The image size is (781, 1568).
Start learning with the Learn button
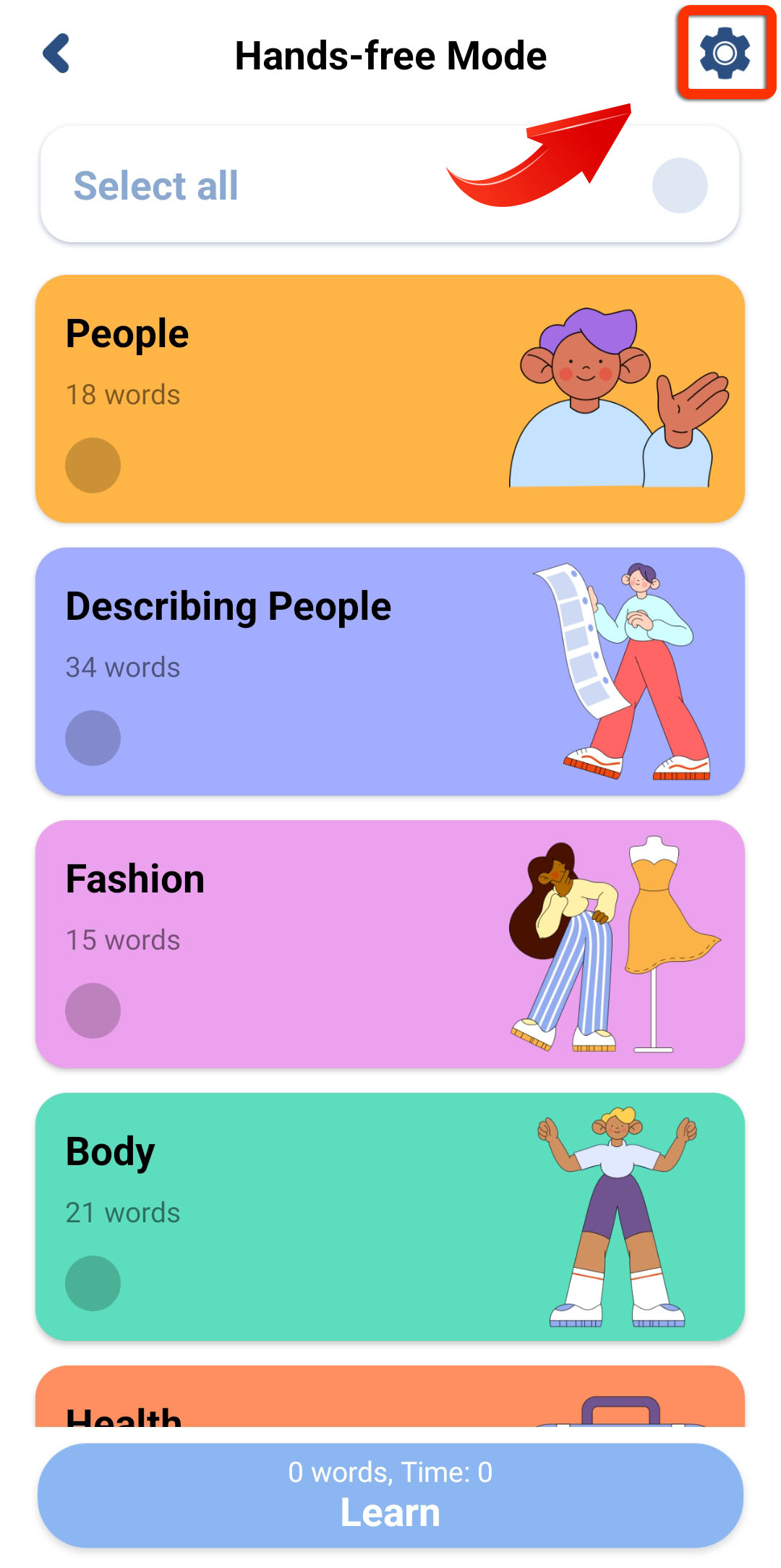[390, 1496]
